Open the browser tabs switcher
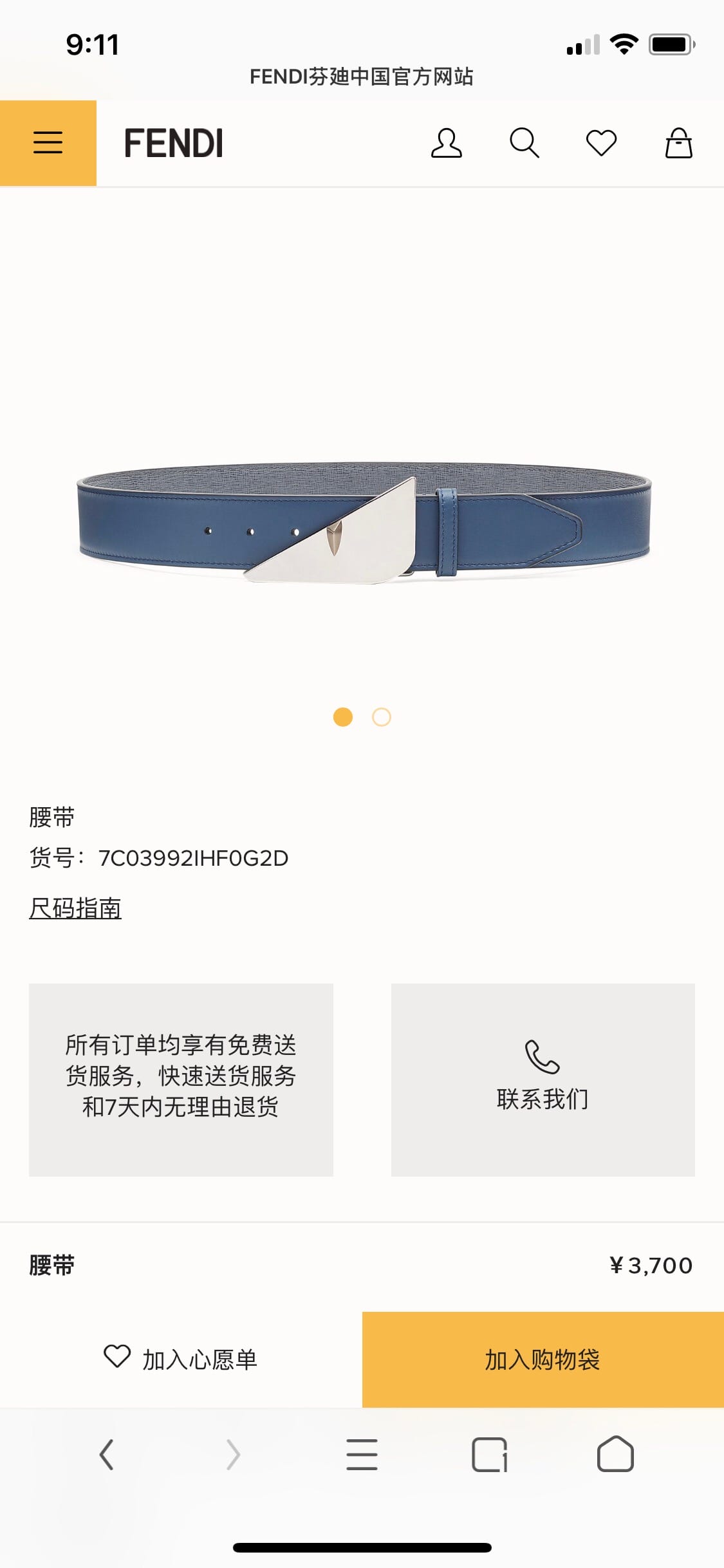Viewport: 724px width, 1568px height. 489,1455
